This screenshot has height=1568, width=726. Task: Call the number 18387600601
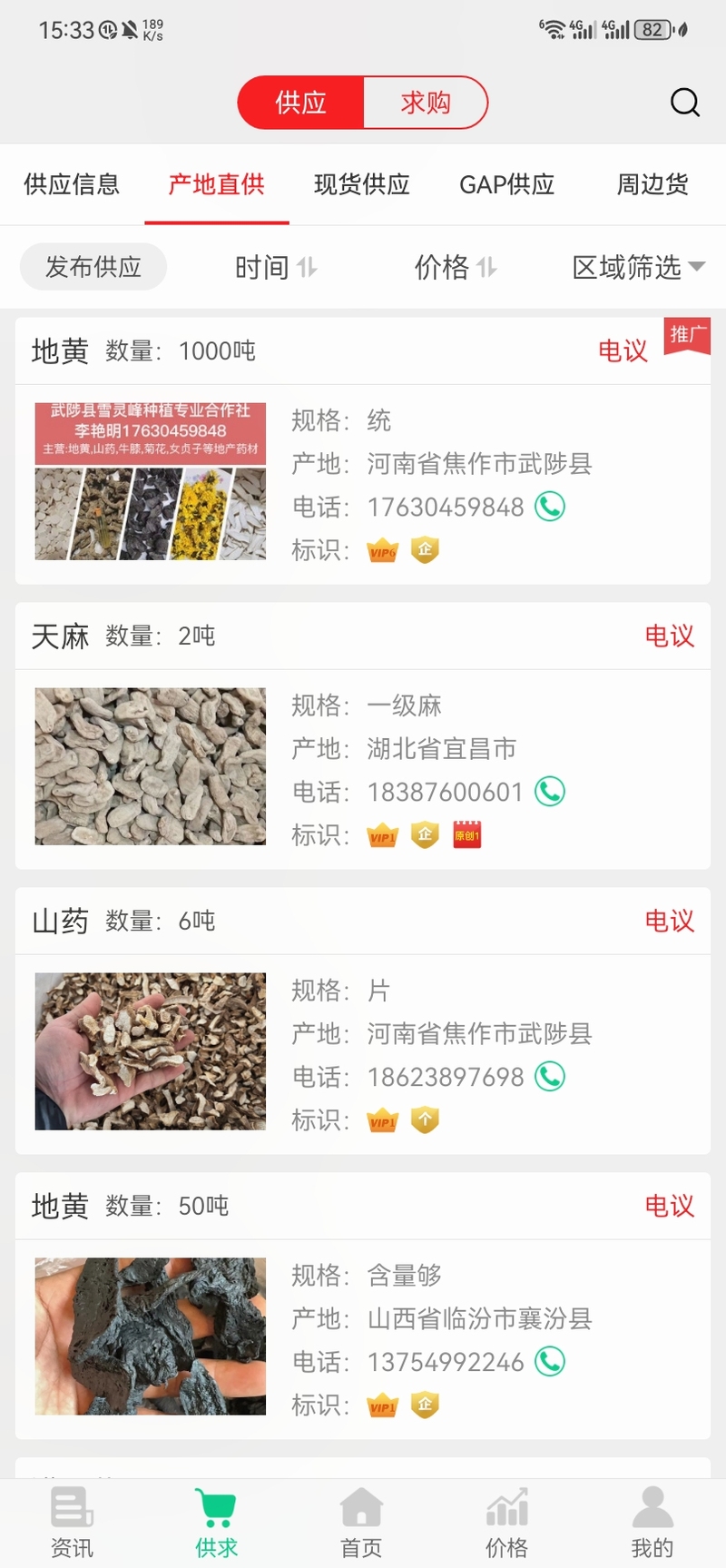pyautogui.click(x=550, y=792)
